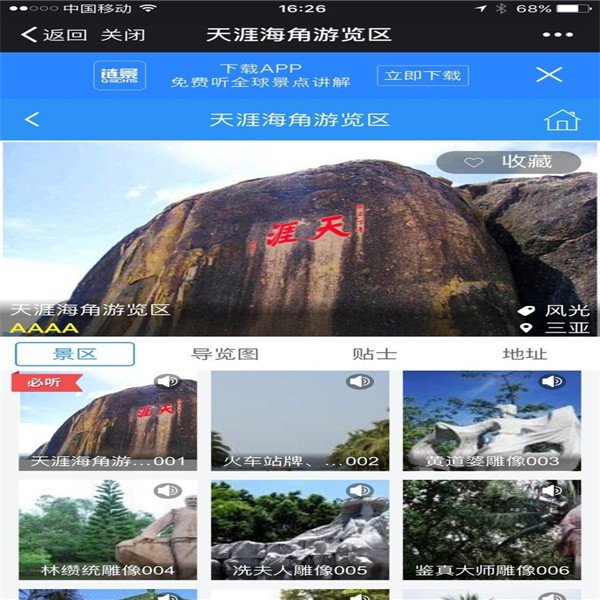Screen dimensions: 600x600
Task: Switch to the 导览图 tab
Action: click(x=225, y=354)
